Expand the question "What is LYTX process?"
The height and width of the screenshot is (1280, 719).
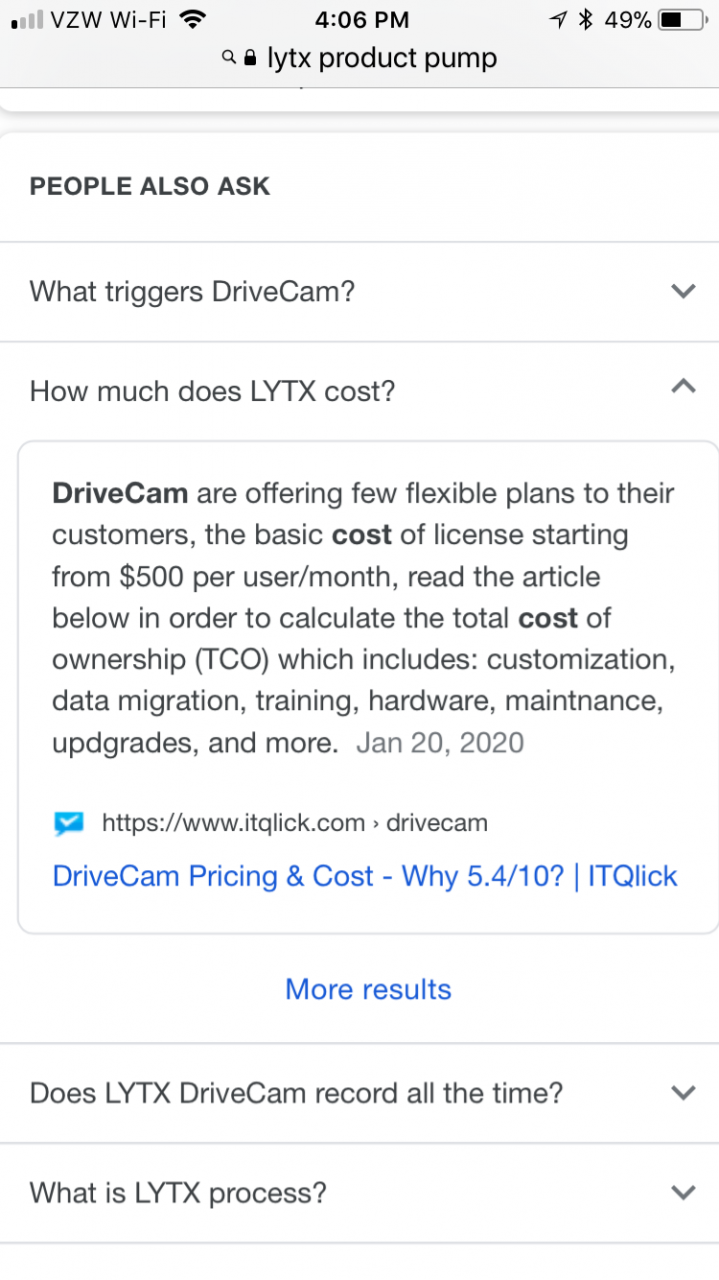(360, 1193)
